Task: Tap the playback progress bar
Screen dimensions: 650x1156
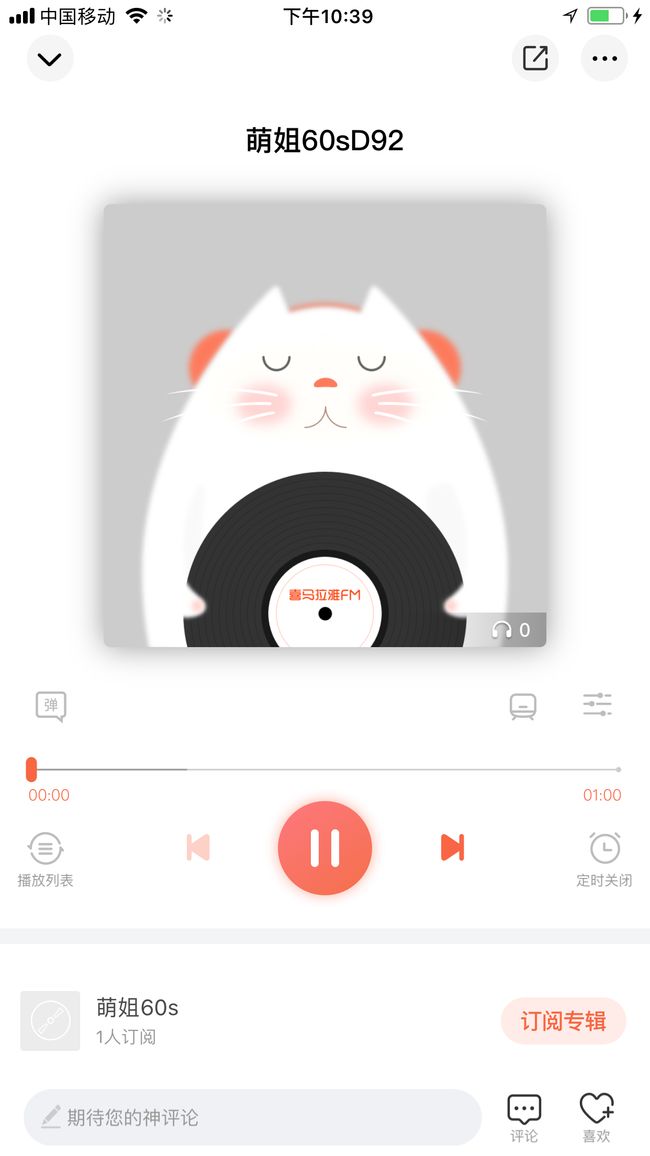Action: click(325, 769)
